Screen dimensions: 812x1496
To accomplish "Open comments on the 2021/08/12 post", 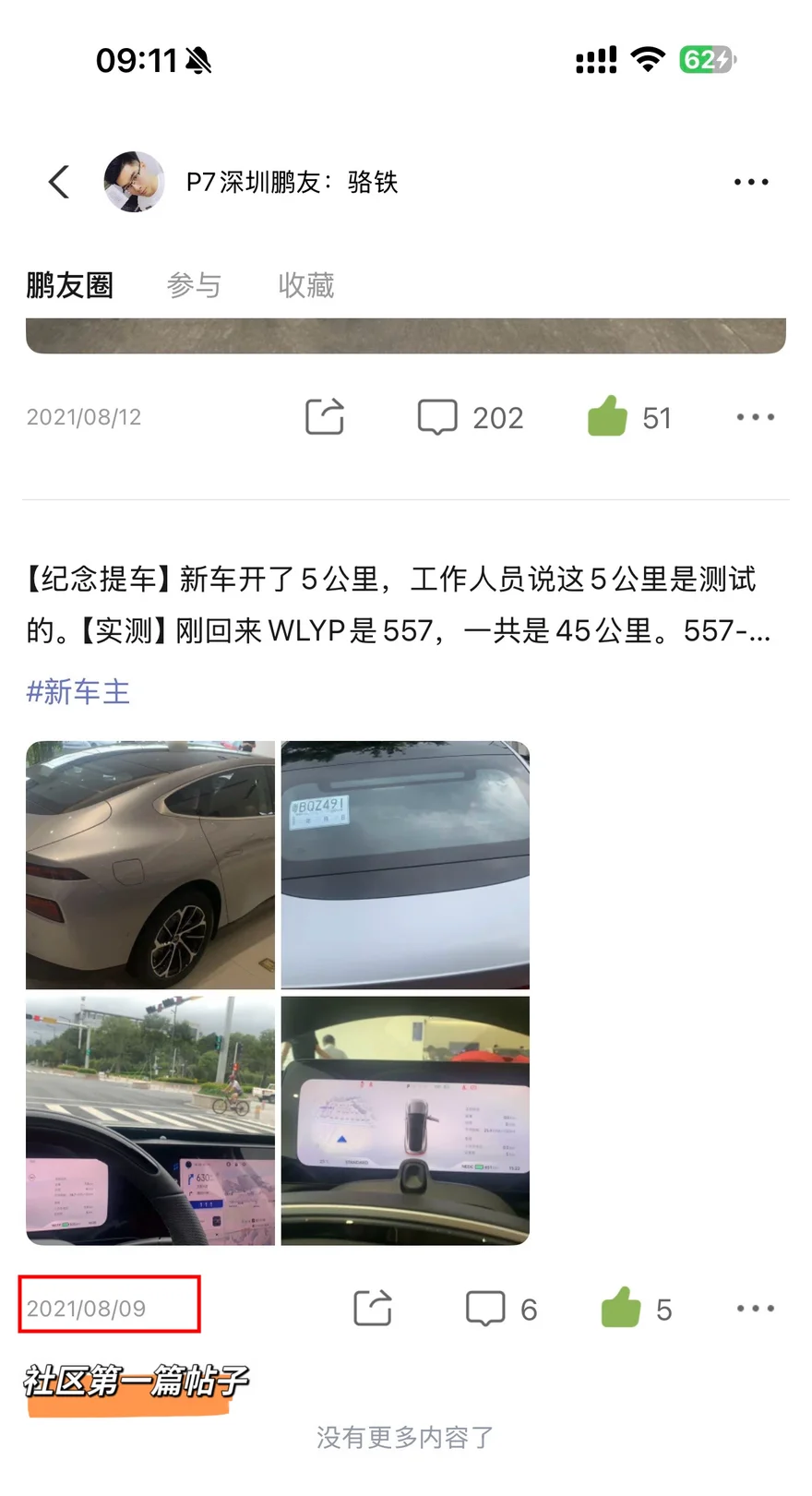I will 438,417.
